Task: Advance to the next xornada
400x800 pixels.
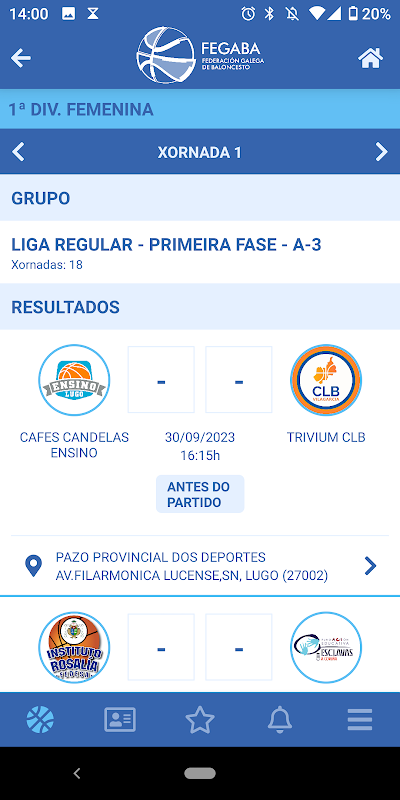Action: click(x=382, y=152)
